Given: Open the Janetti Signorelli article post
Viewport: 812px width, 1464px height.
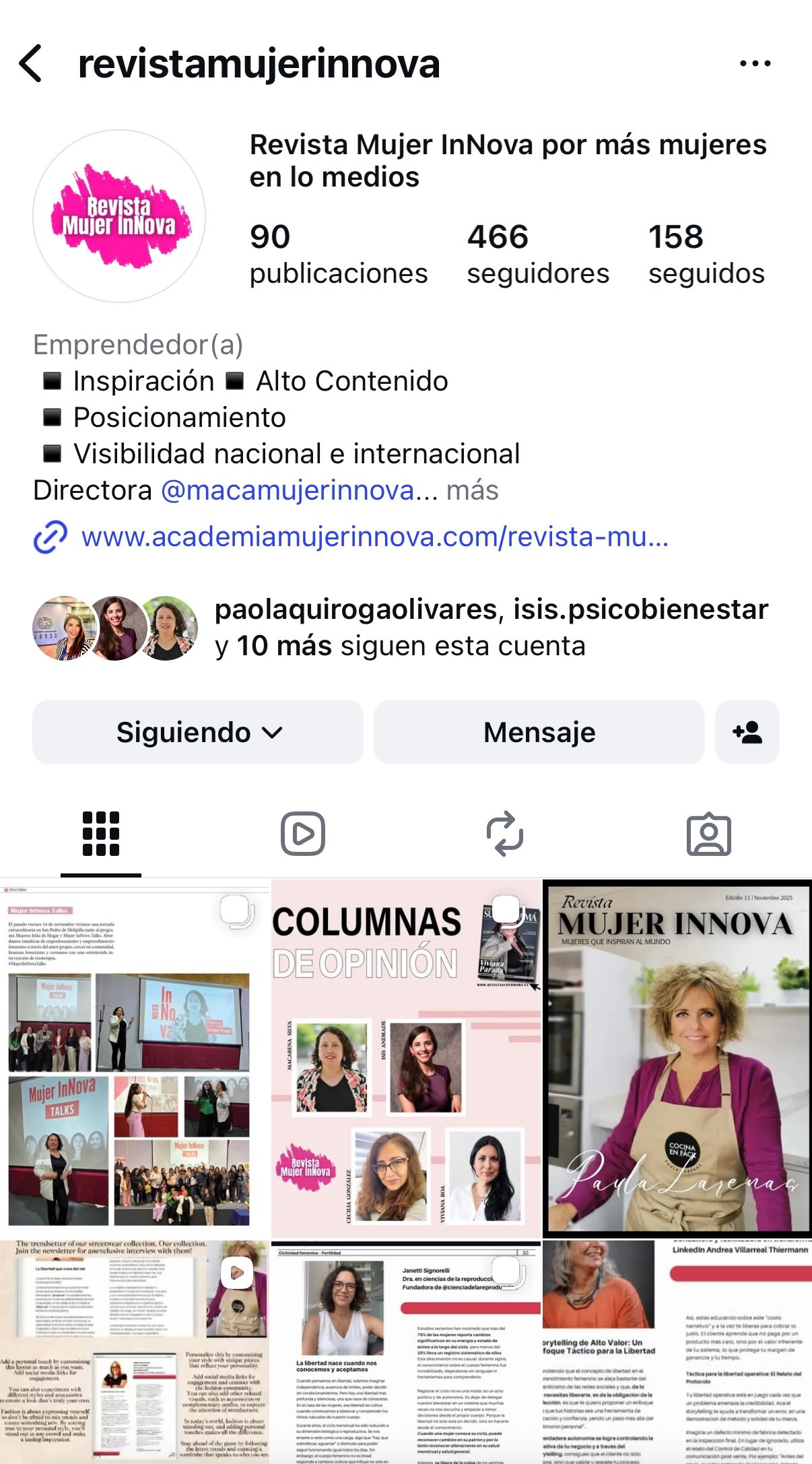Looking at the screenshot, I should pos(405,1354).
